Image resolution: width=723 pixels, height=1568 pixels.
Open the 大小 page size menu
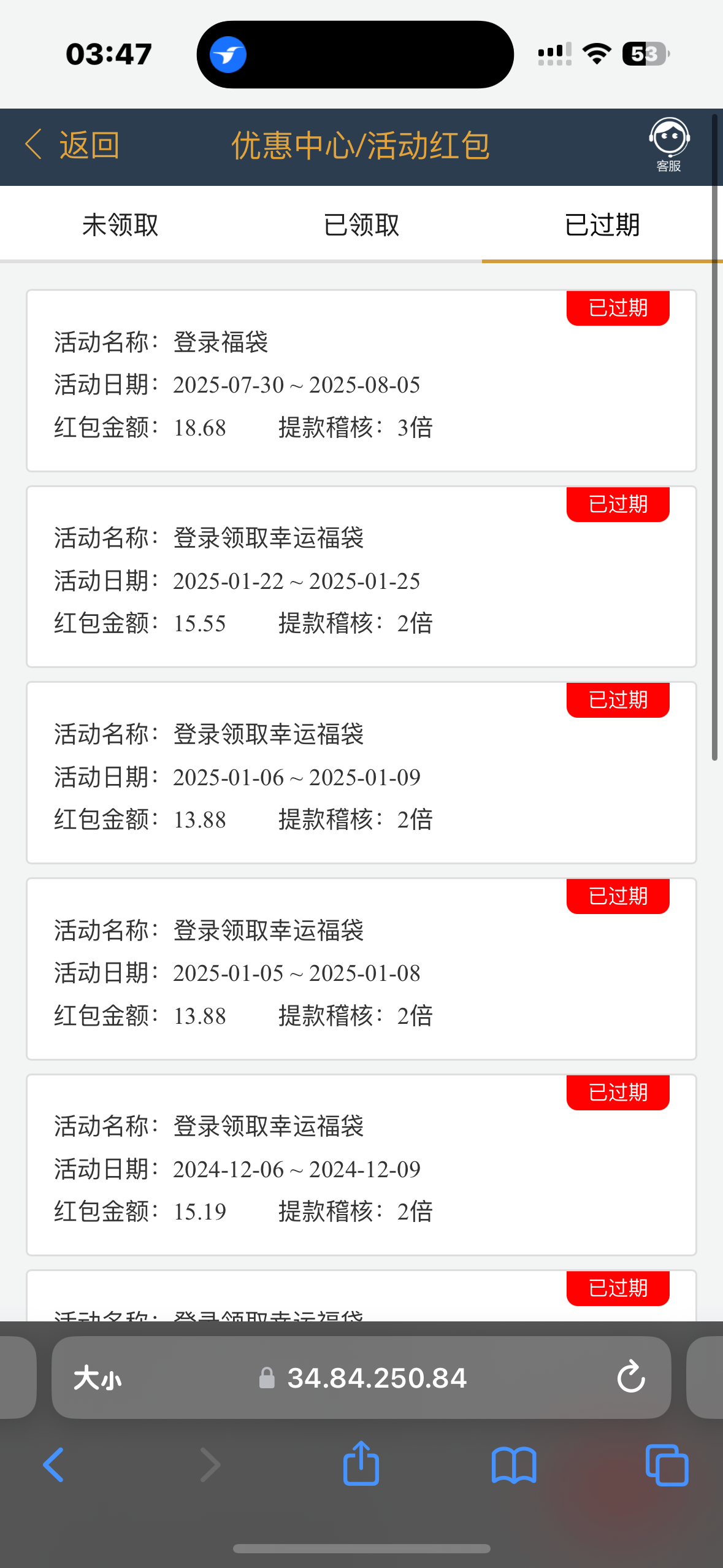98,1378
